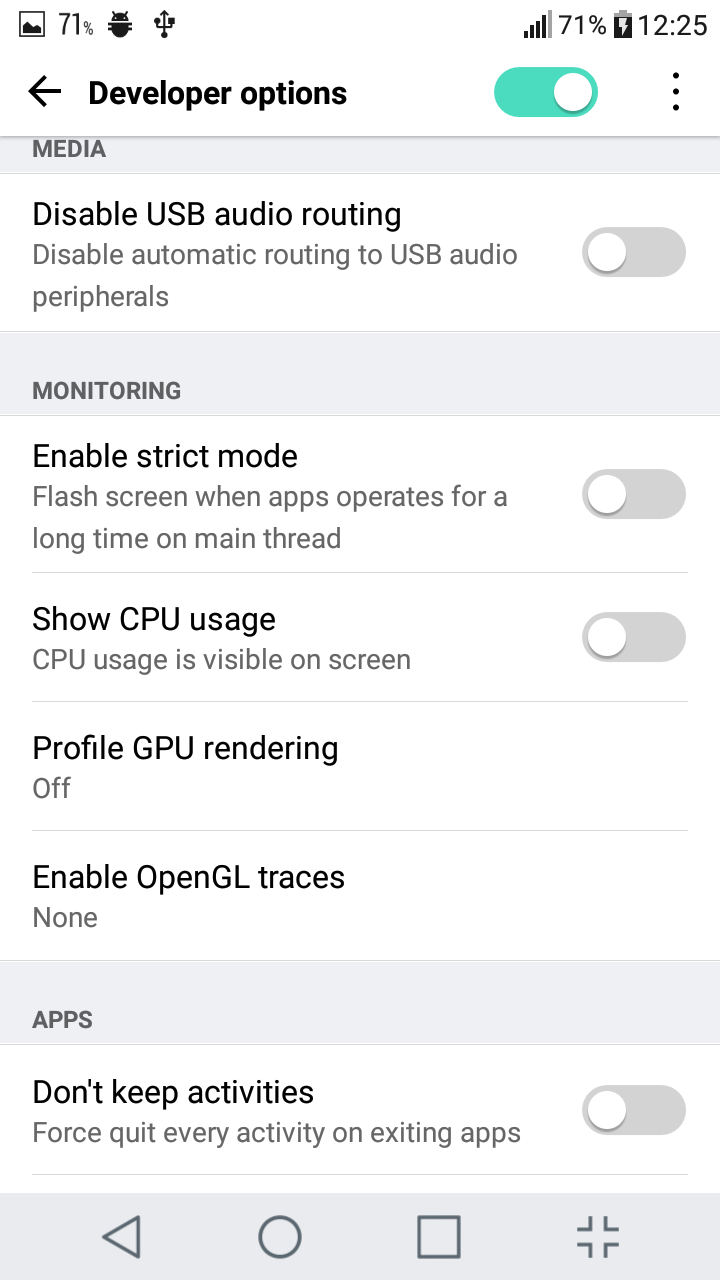Turn on Show CPU usage
This screenshot has width=720, height=1280.
(x=634, y=637)
